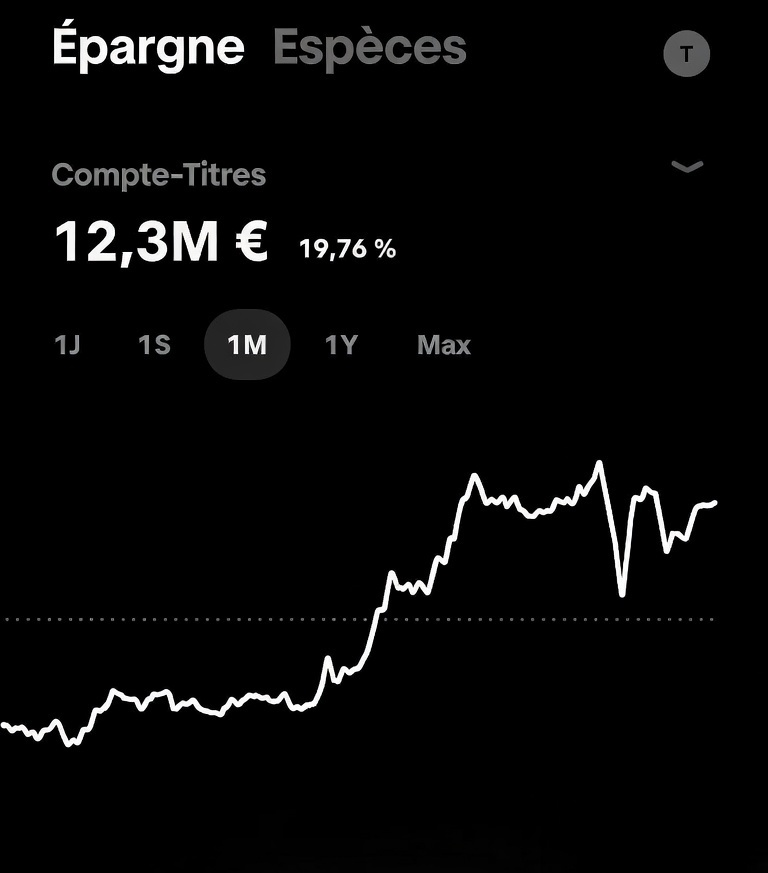The width and height of the screenshot is (768, 873).
Task: Show the 1J chart range
Action: coord(67,345)
